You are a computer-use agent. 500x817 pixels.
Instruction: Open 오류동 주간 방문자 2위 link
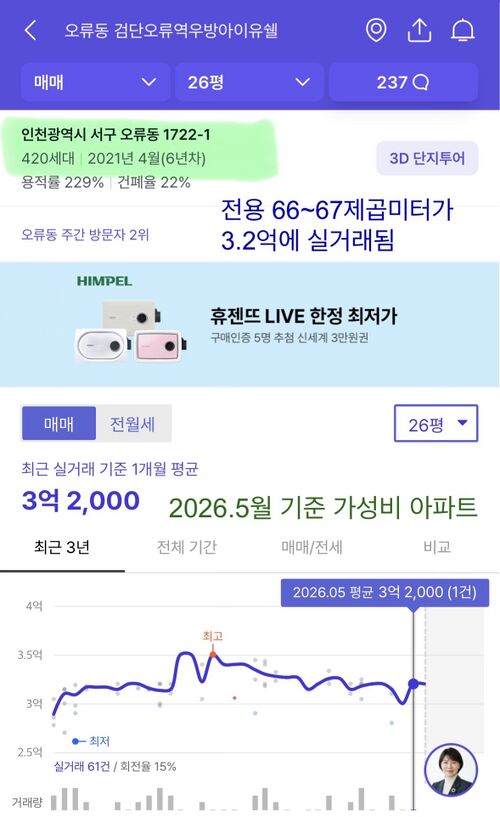tap(85, 234)
